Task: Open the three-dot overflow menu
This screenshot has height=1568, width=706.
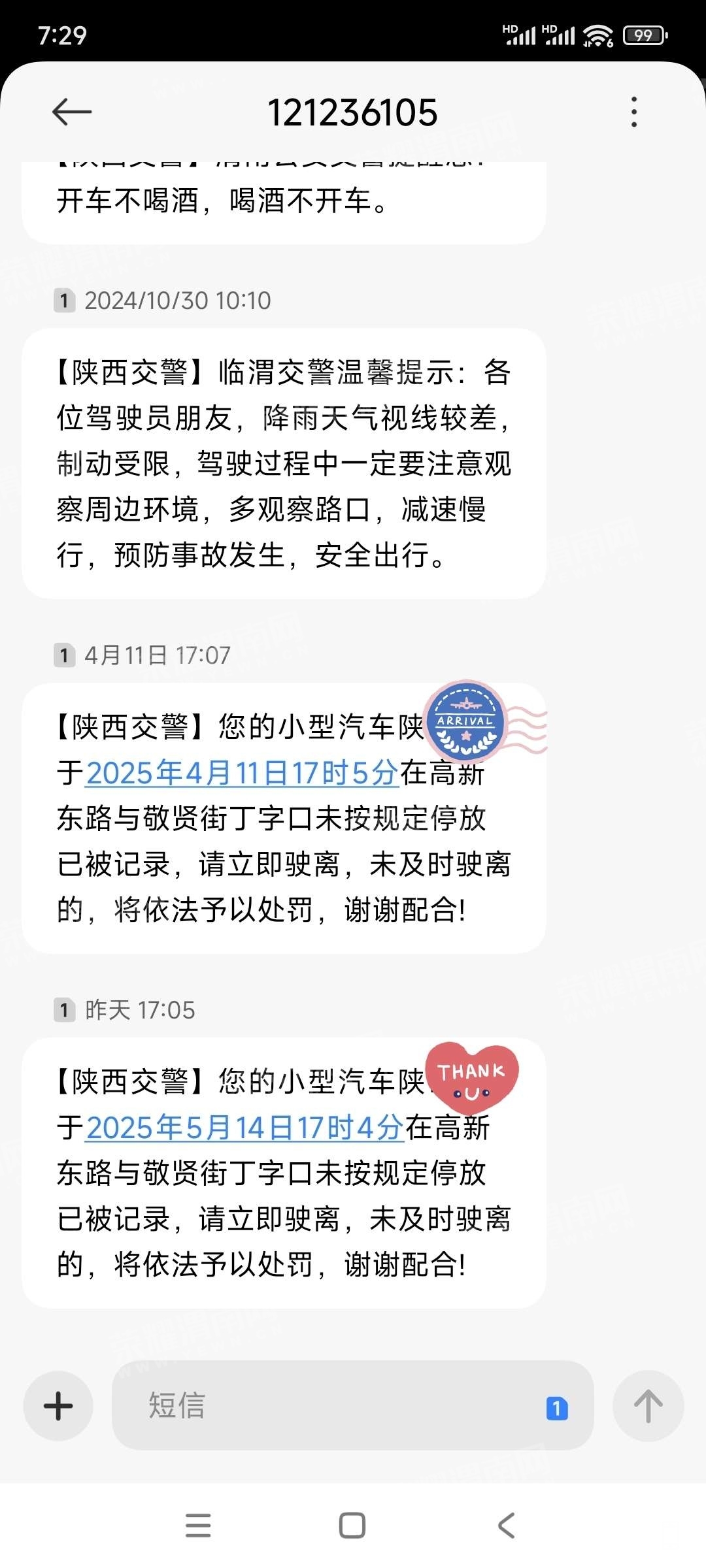Action: pyautogui.click(x=633, y=112)
